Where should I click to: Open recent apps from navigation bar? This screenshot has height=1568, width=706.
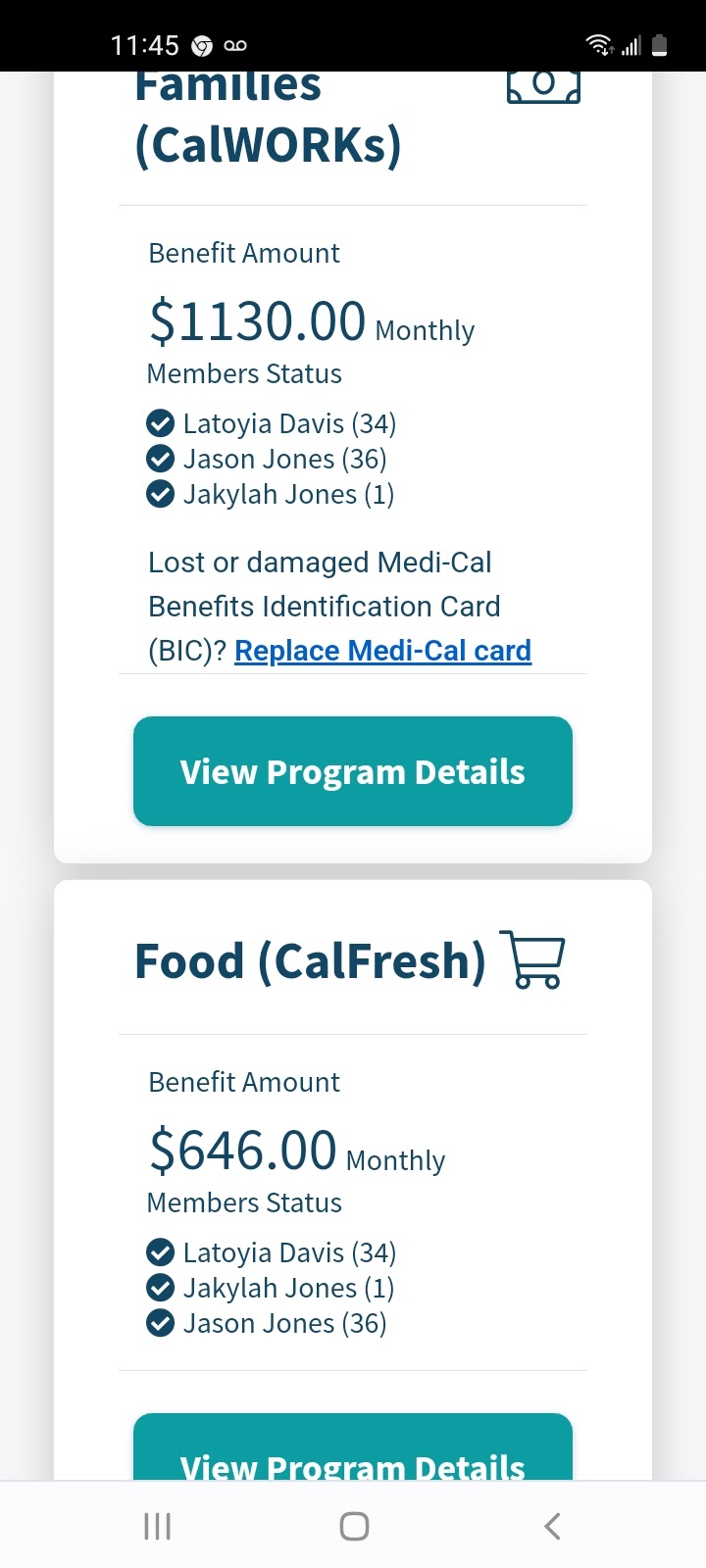coord(157,1526)
